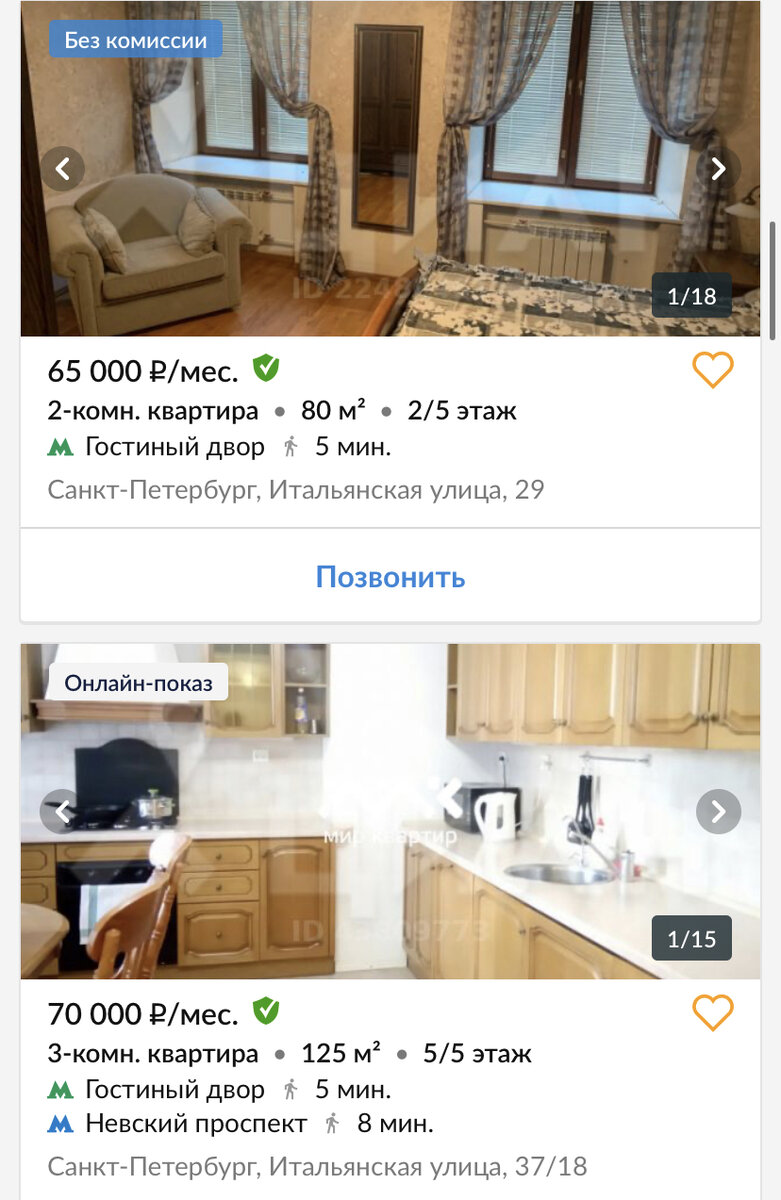Show next photo of the 65 000 ₽ apartment
This screenshot has width=781, height=1200.
[x=718, y=169]
